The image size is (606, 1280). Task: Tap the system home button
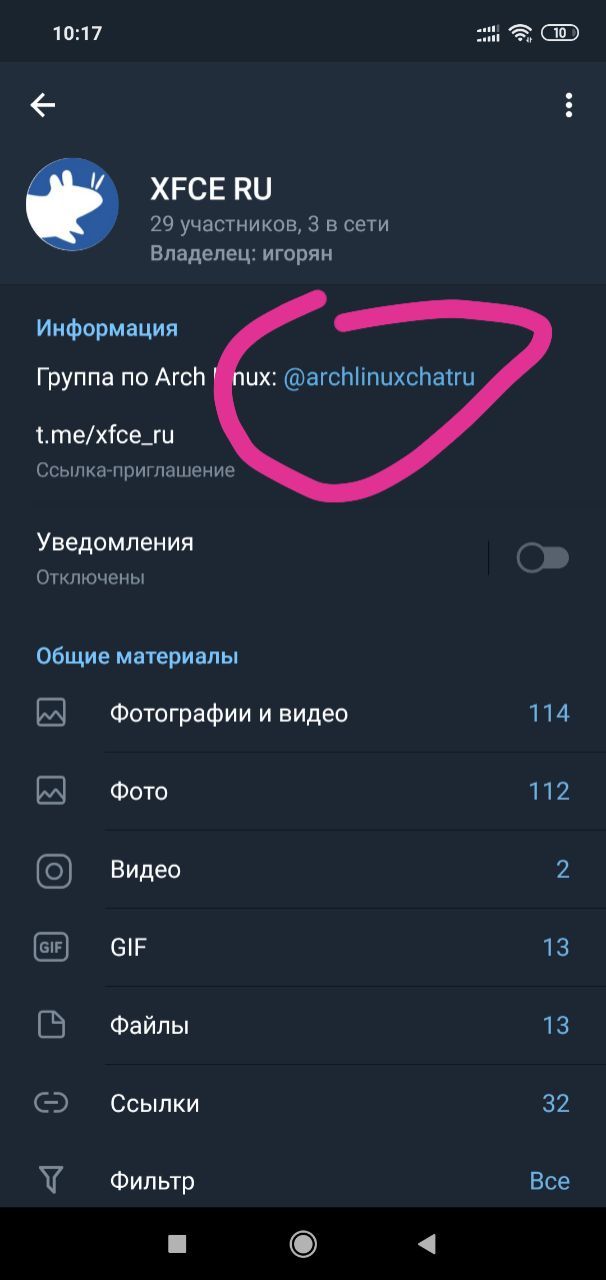(303, 1243)
